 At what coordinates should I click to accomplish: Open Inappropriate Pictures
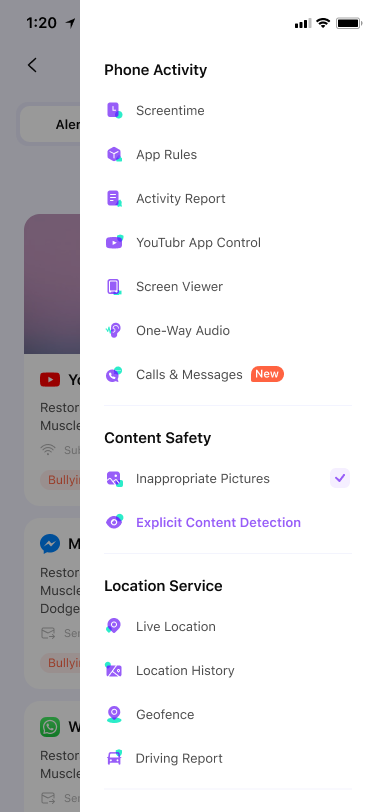click(x=228, y=478)
